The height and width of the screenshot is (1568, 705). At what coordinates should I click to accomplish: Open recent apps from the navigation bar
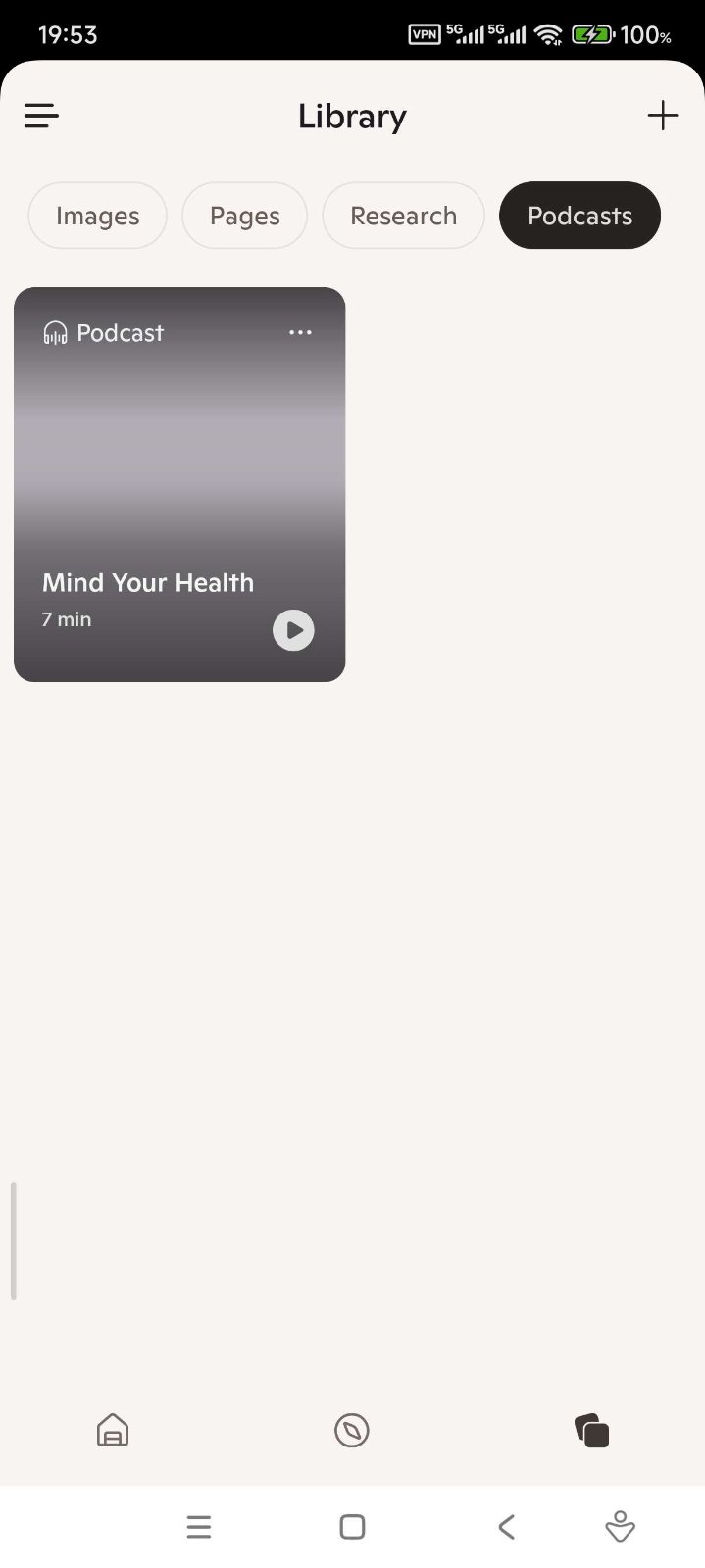pyautogui.click(x=199, y=1527)
